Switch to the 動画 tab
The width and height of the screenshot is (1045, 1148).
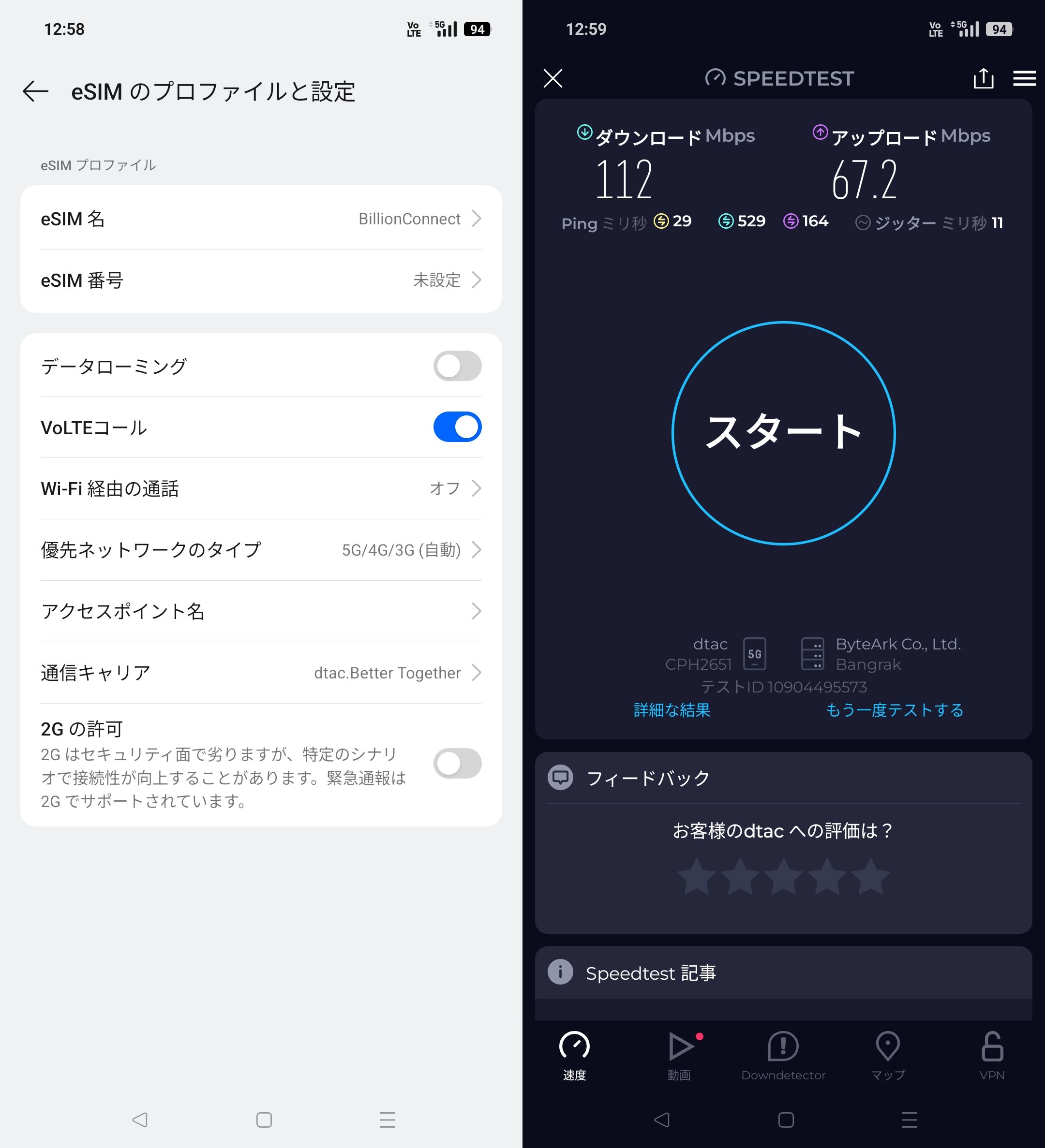679,1055
